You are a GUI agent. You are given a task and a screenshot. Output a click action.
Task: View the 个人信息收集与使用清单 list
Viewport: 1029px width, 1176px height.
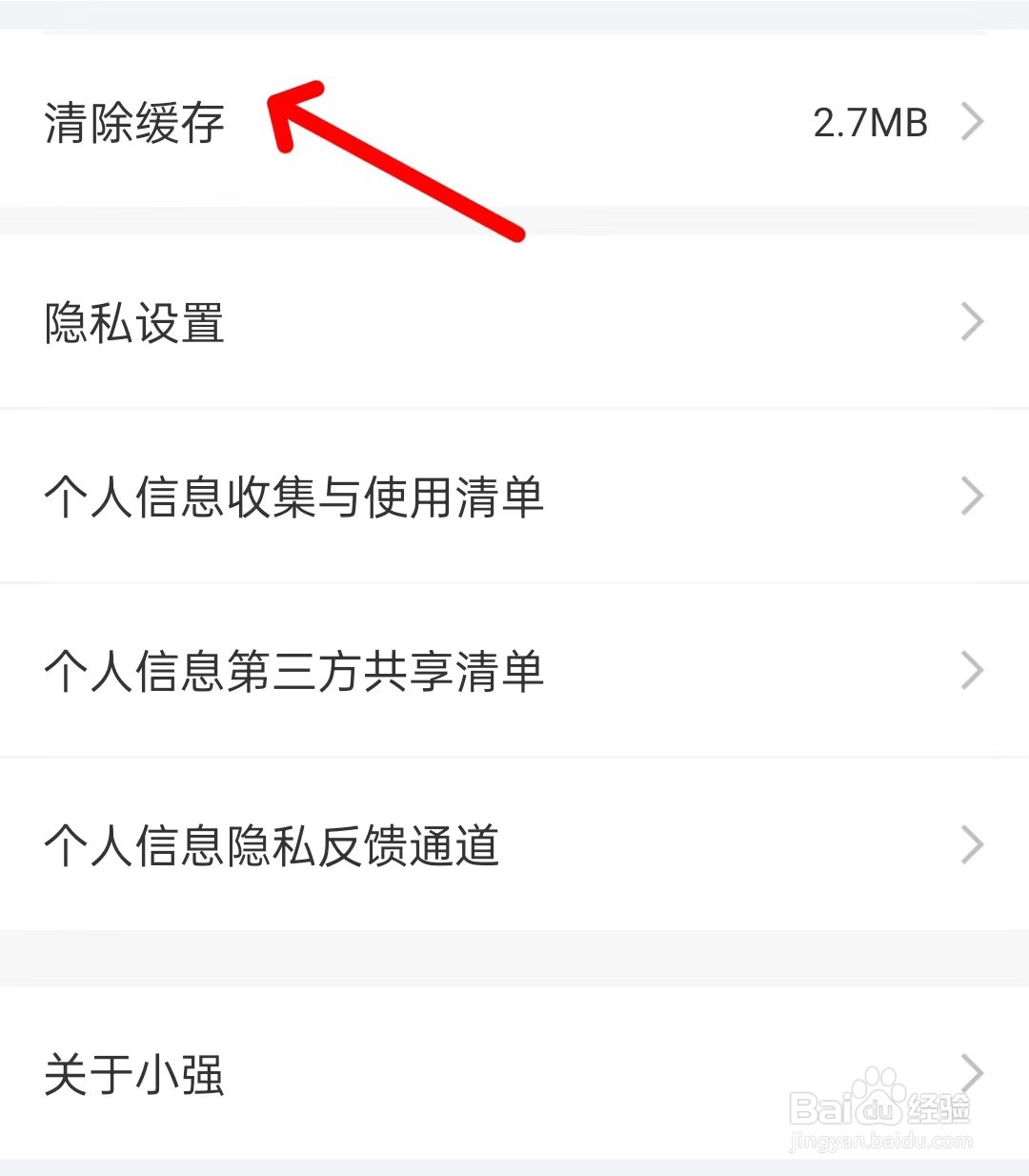pyautogui.click(x=293, y=496)
